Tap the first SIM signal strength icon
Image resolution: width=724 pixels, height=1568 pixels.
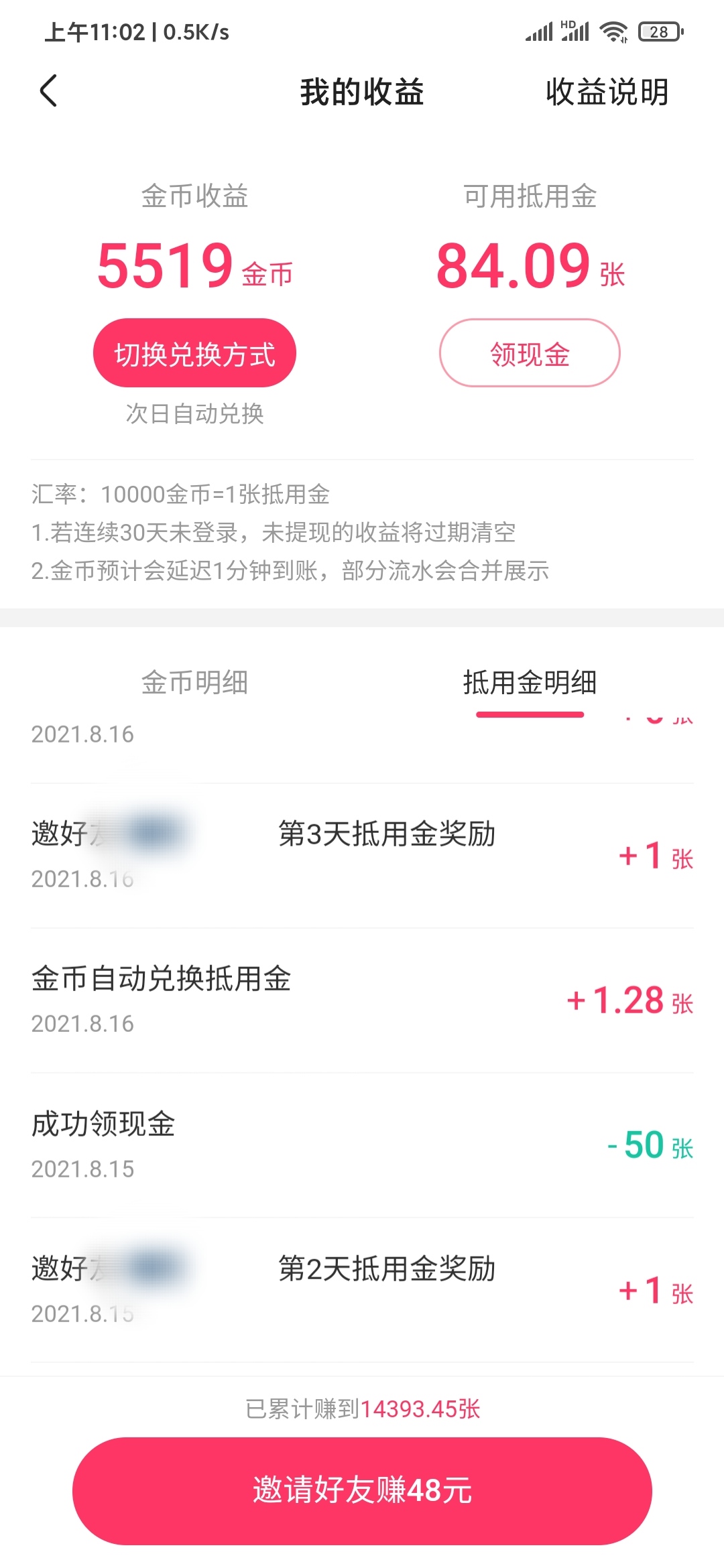point(540,31)
